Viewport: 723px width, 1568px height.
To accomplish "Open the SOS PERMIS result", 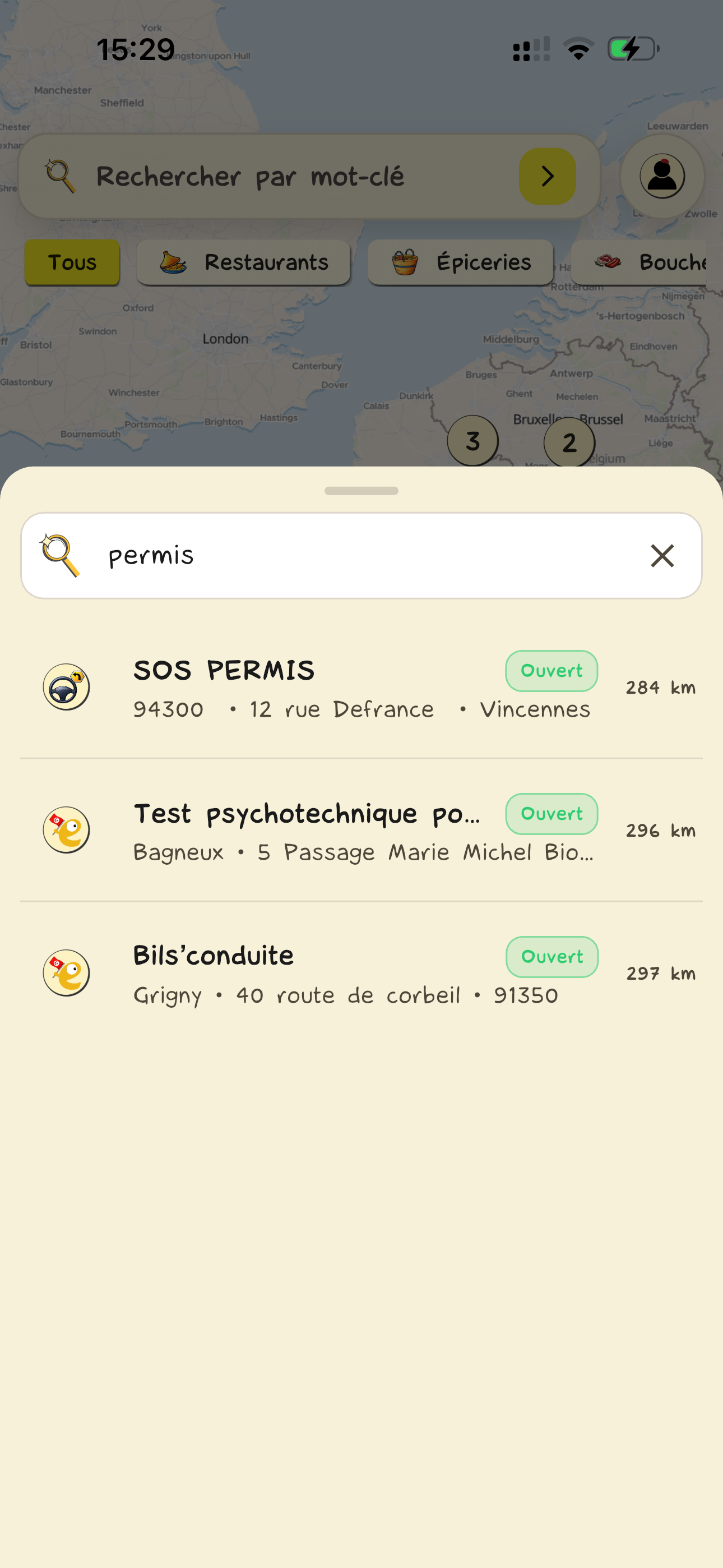I will click(304, 688).
